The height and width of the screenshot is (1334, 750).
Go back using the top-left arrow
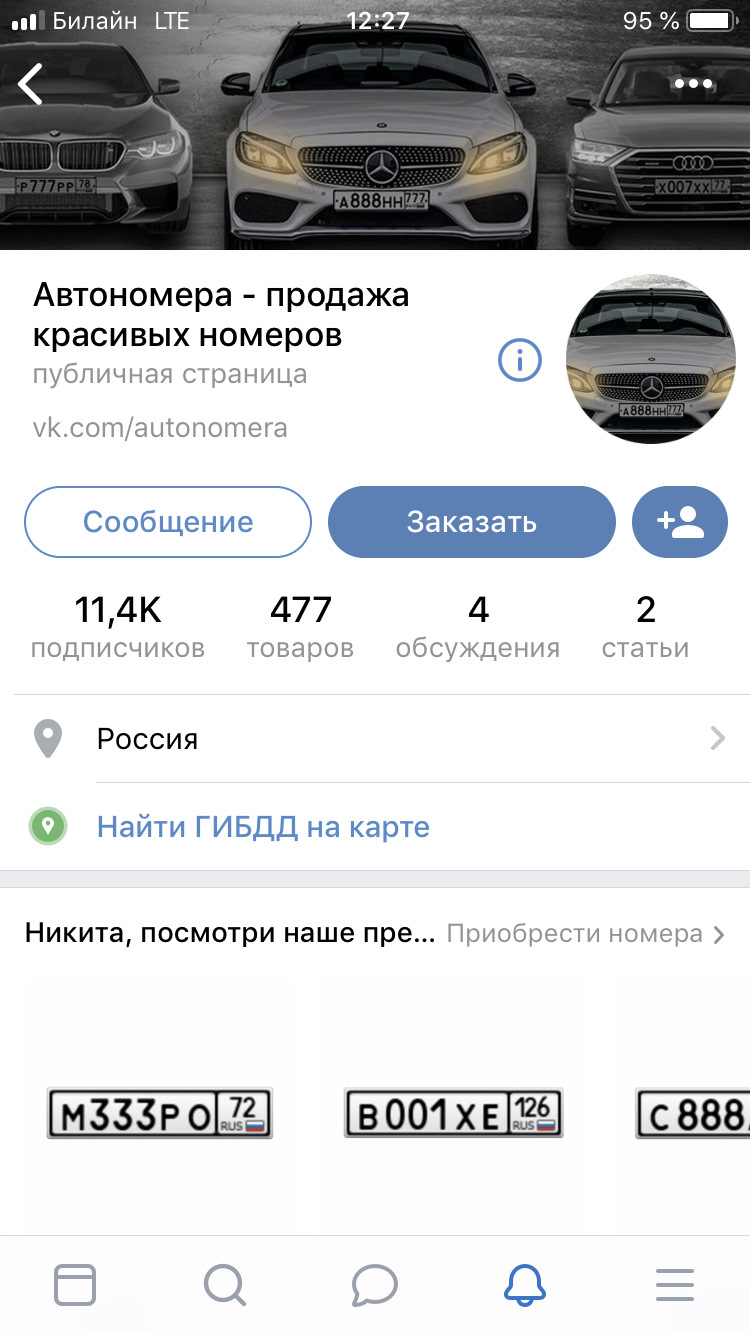32,84
